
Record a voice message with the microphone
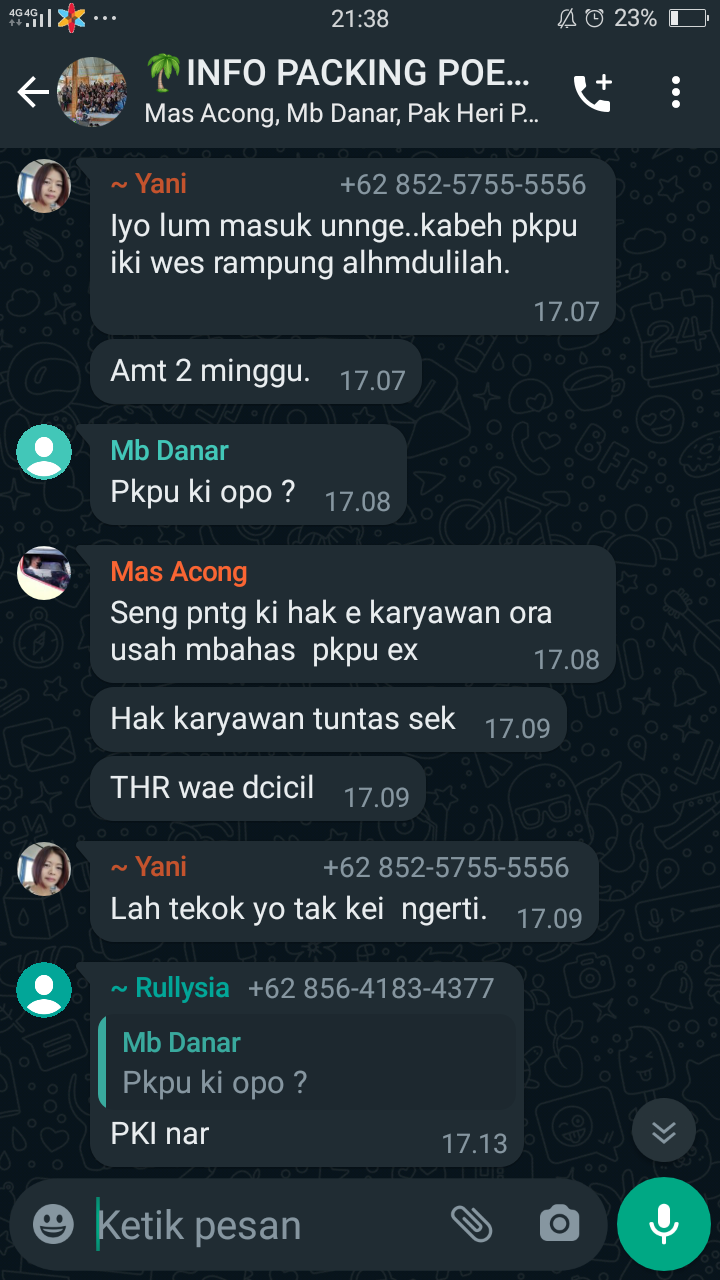663,1224
